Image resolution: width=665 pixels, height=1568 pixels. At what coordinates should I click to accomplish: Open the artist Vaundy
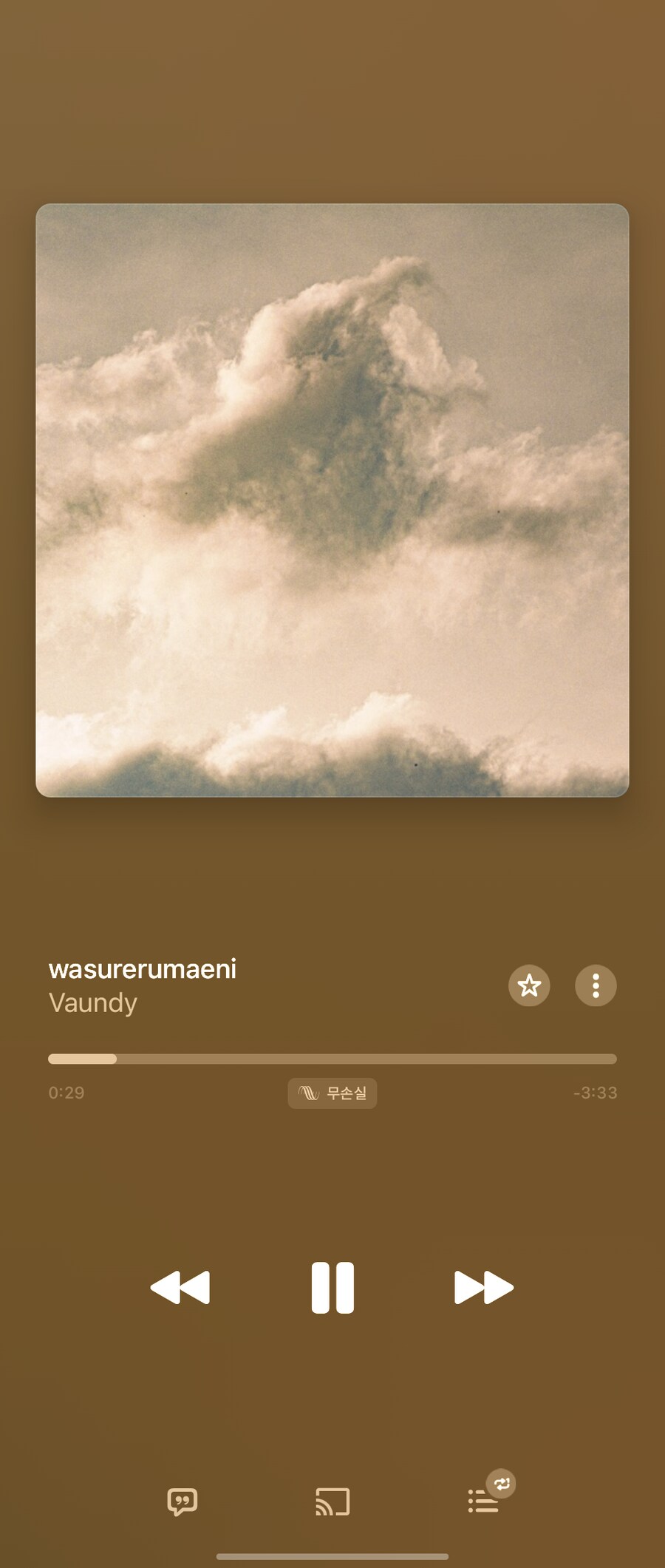[93, 1003]
